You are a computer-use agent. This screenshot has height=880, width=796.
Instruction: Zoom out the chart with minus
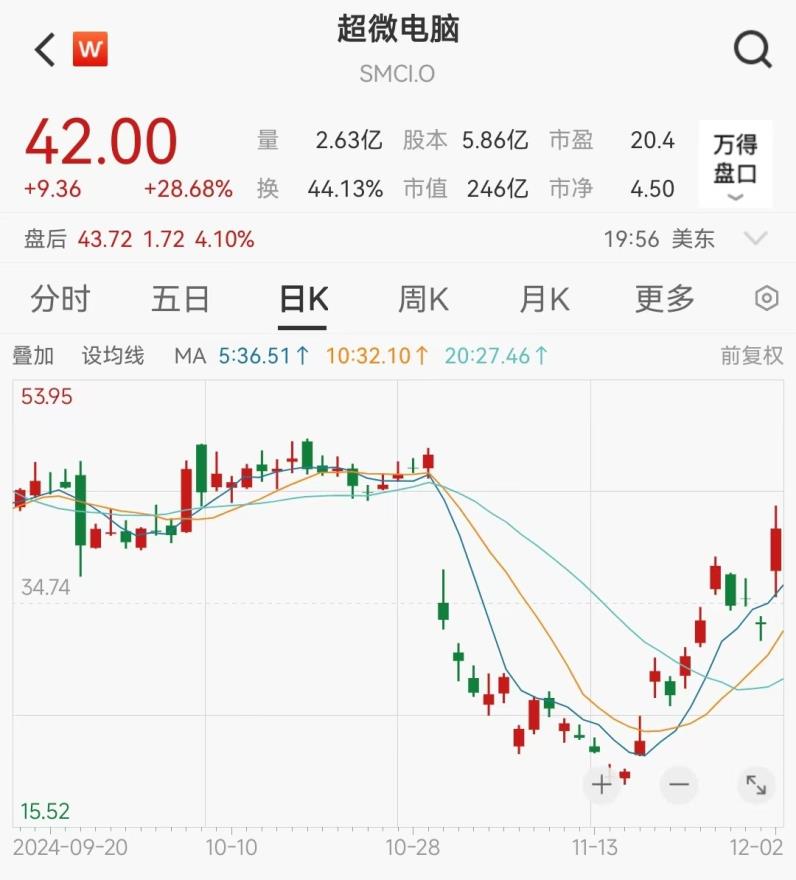tap(679, 785)
